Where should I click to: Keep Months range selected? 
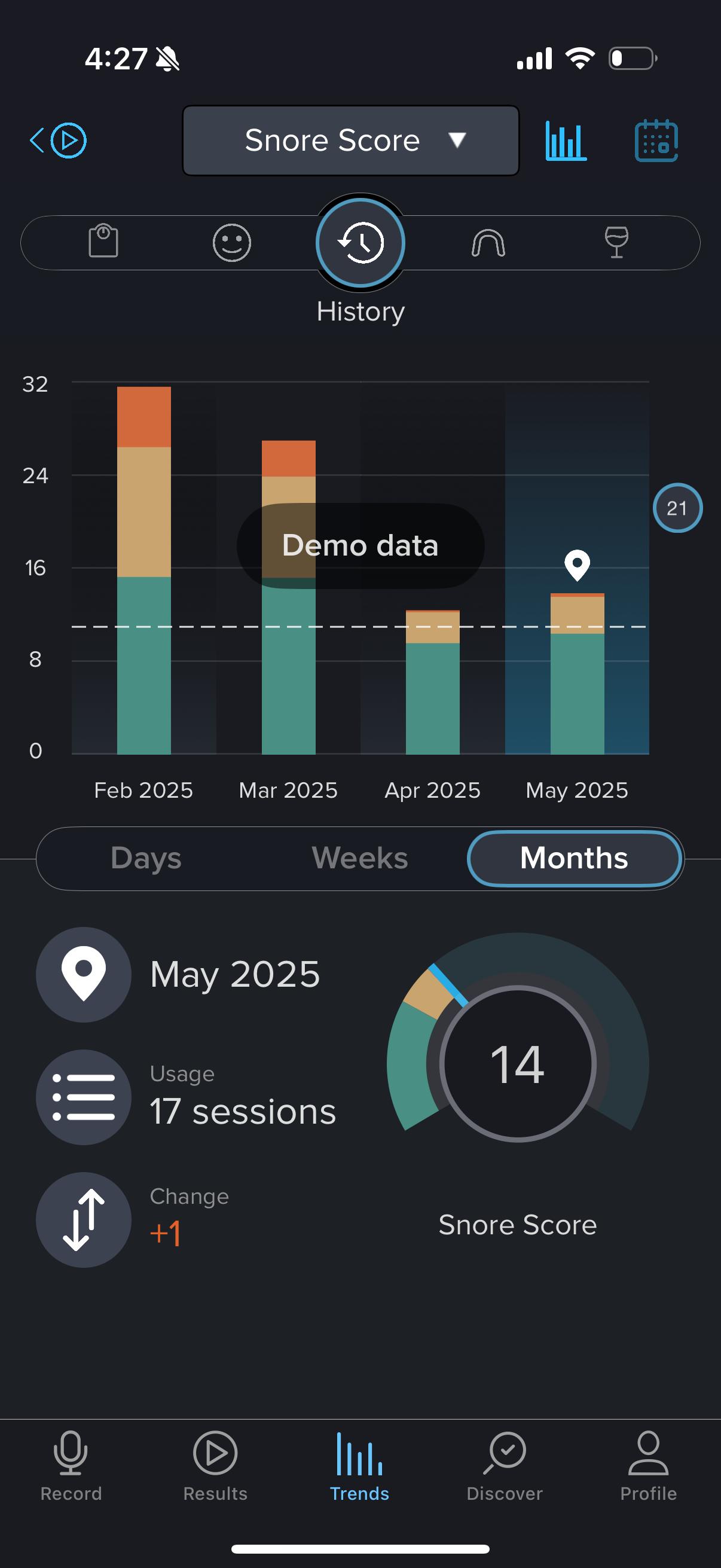point(574,858)
